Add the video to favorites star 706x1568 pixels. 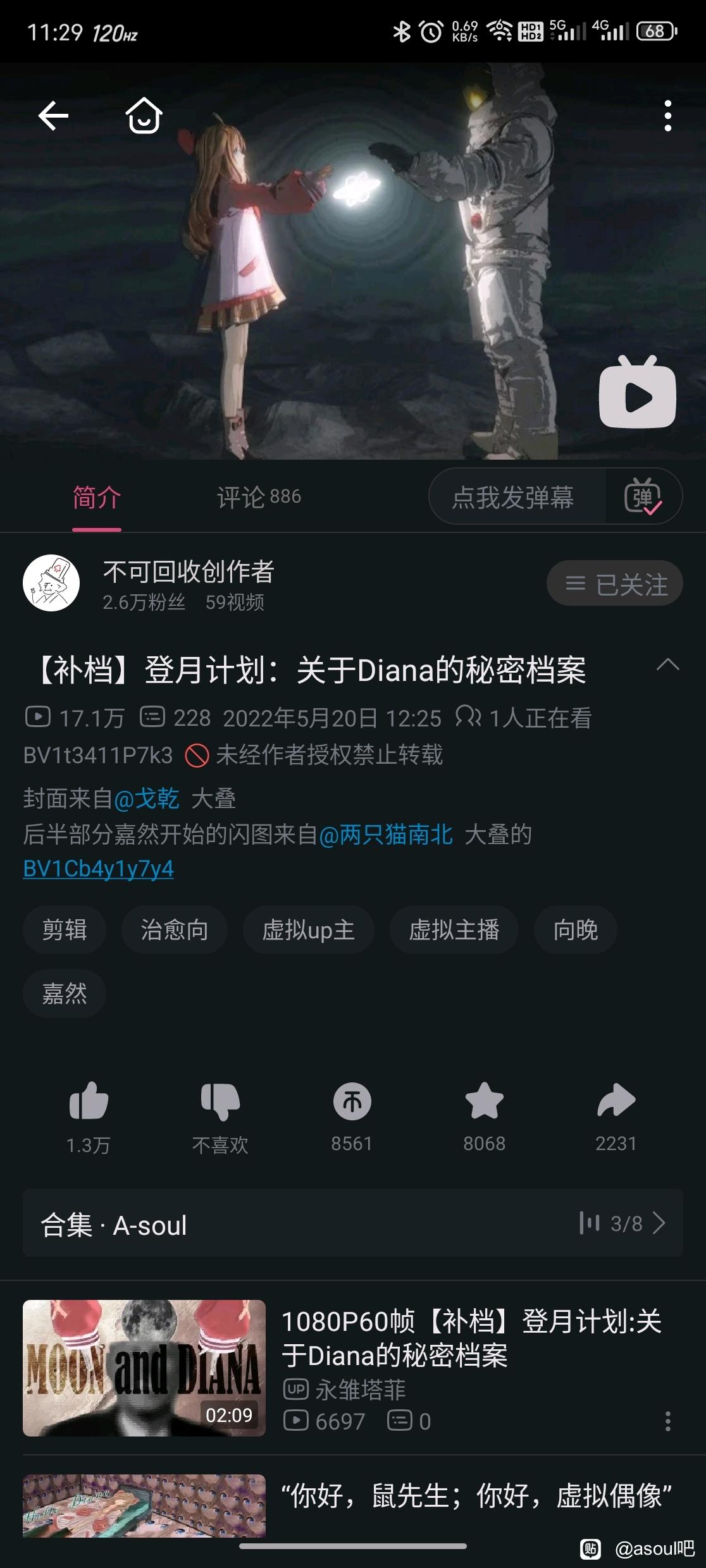tap(484, 1101)
